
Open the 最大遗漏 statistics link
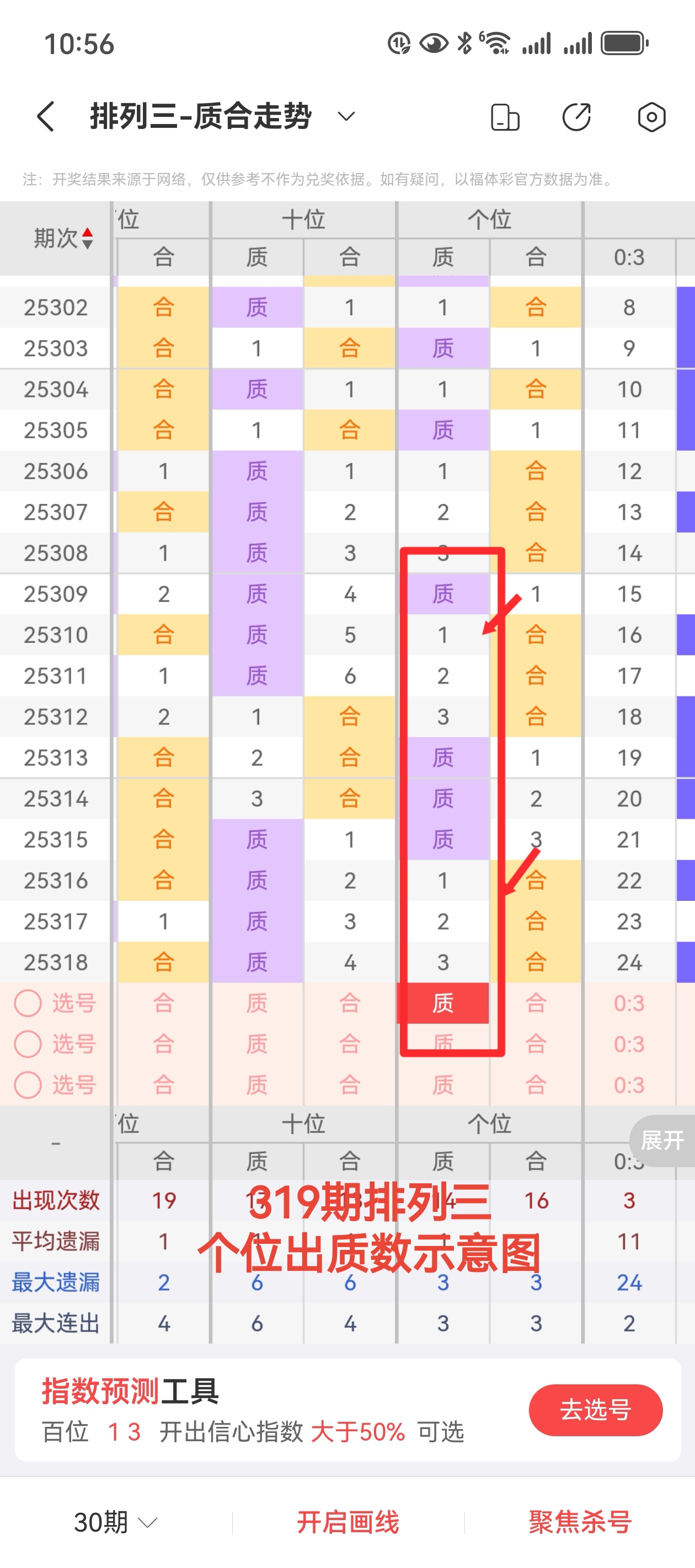56,1282
